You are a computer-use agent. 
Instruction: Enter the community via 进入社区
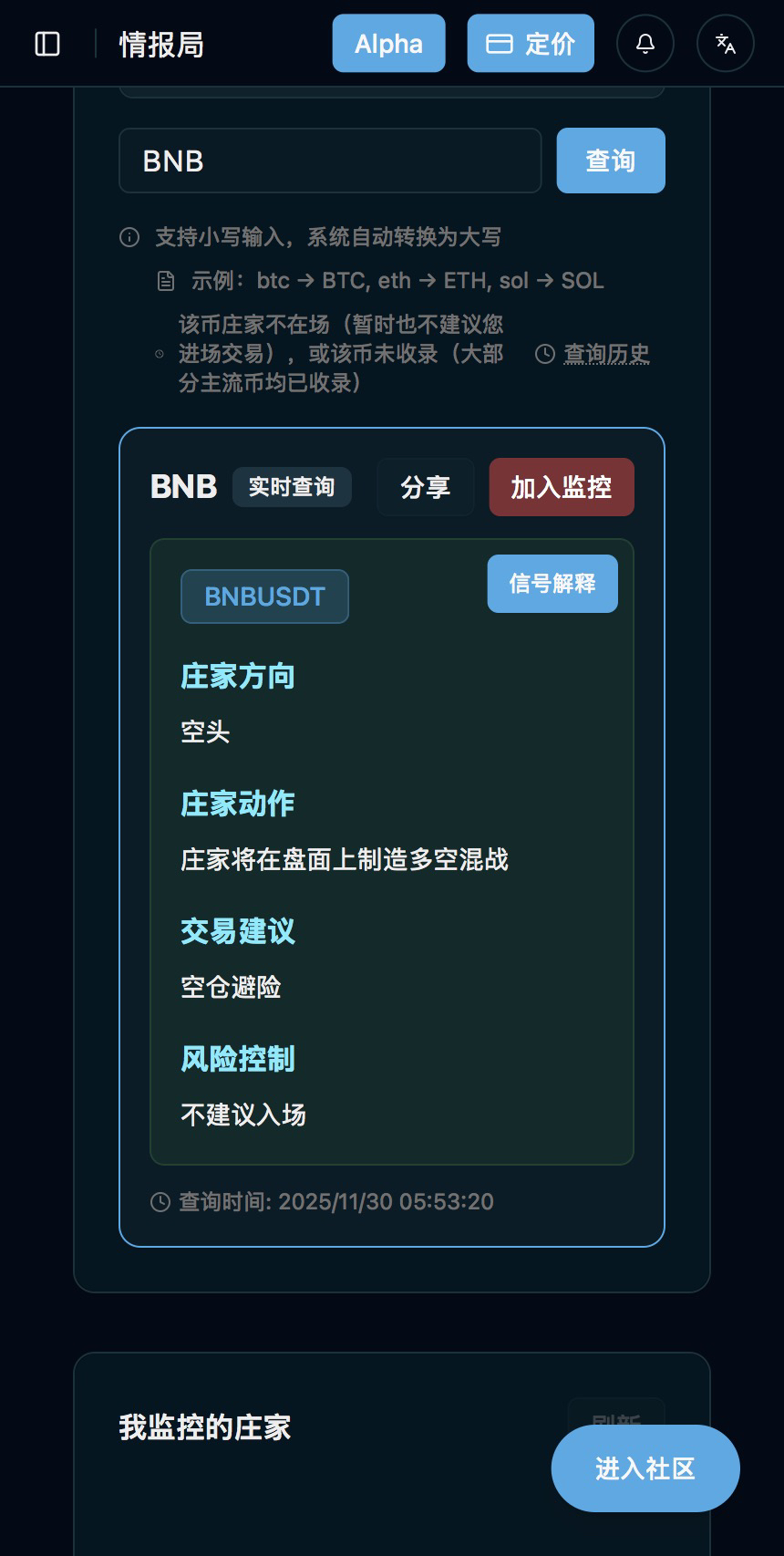click(645, 1468)
